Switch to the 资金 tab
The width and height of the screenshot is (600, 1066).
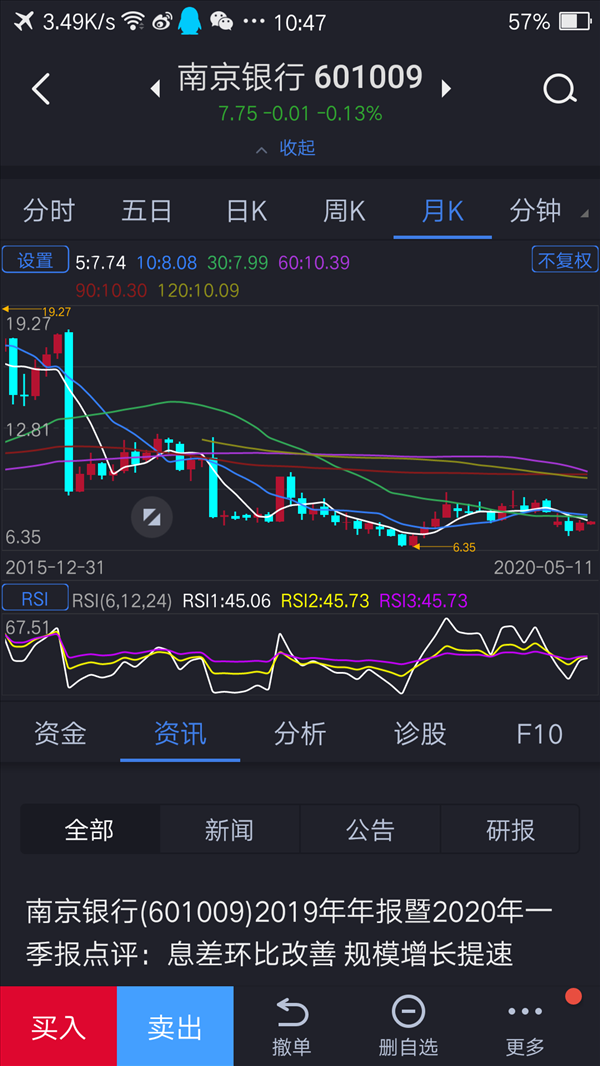tap(60, 734)
